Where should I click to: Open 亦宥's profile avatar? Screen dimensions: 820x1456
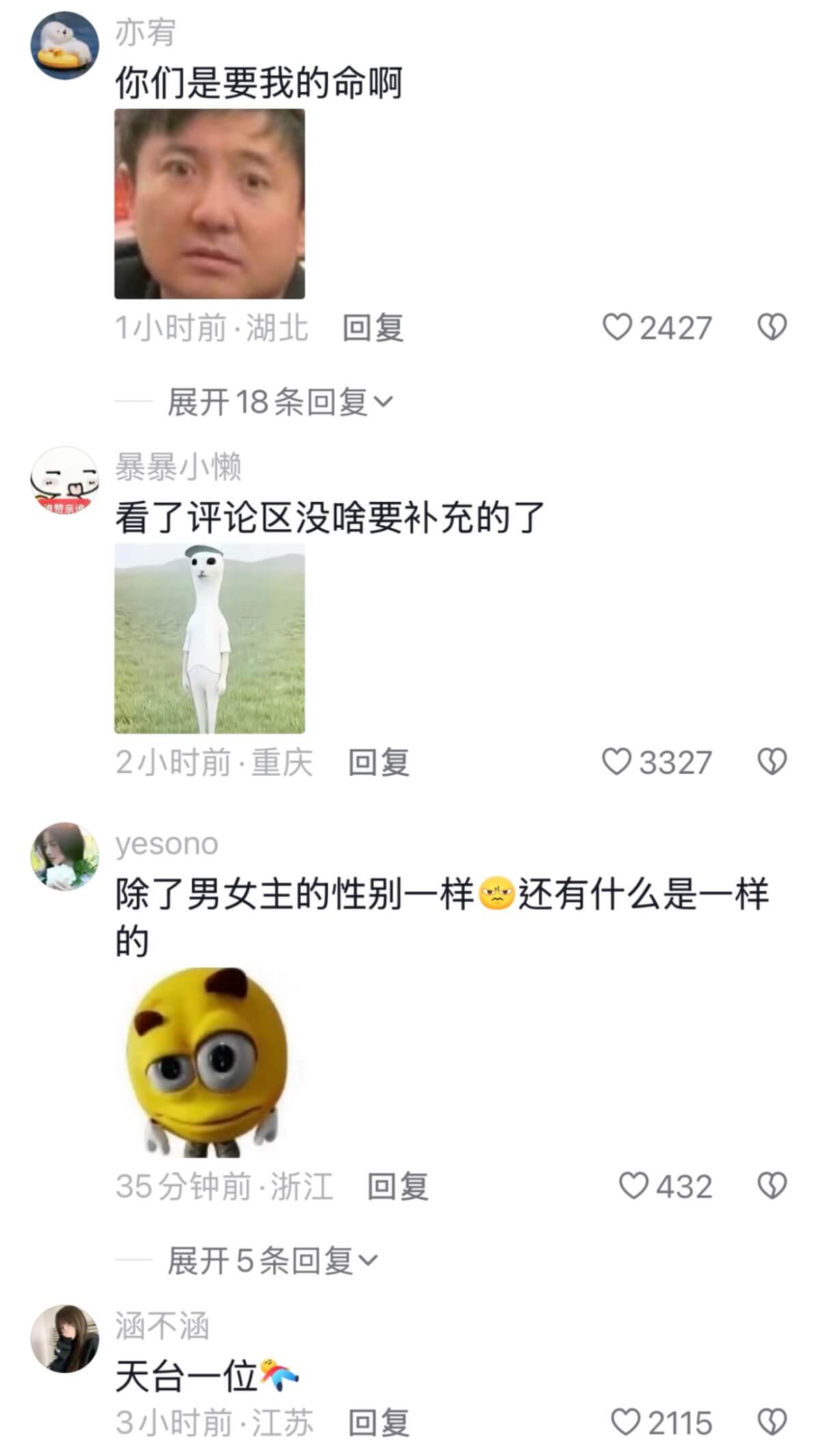(x=65, y=45)
